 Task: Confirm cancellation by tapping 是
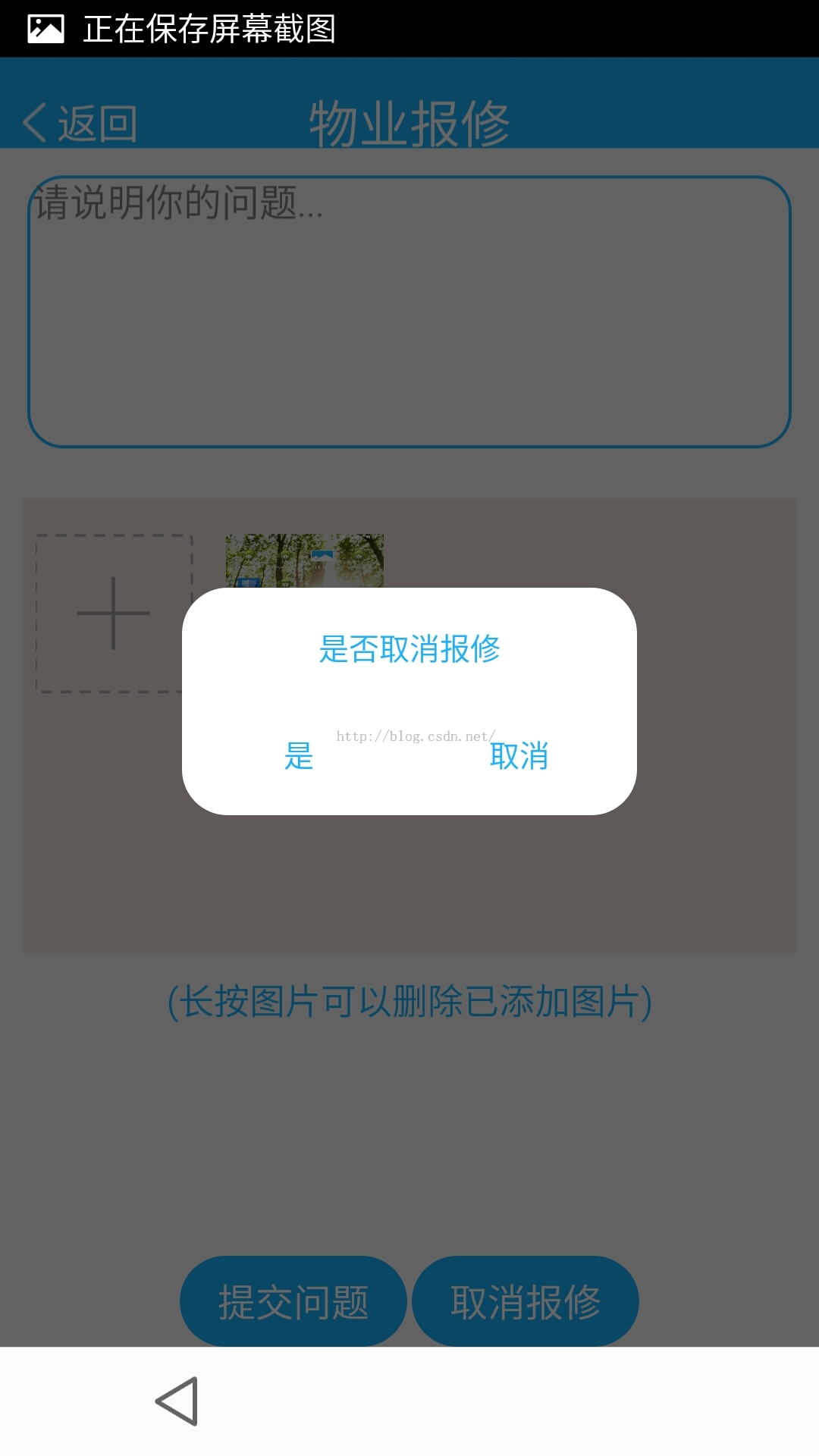pos(299,756)
